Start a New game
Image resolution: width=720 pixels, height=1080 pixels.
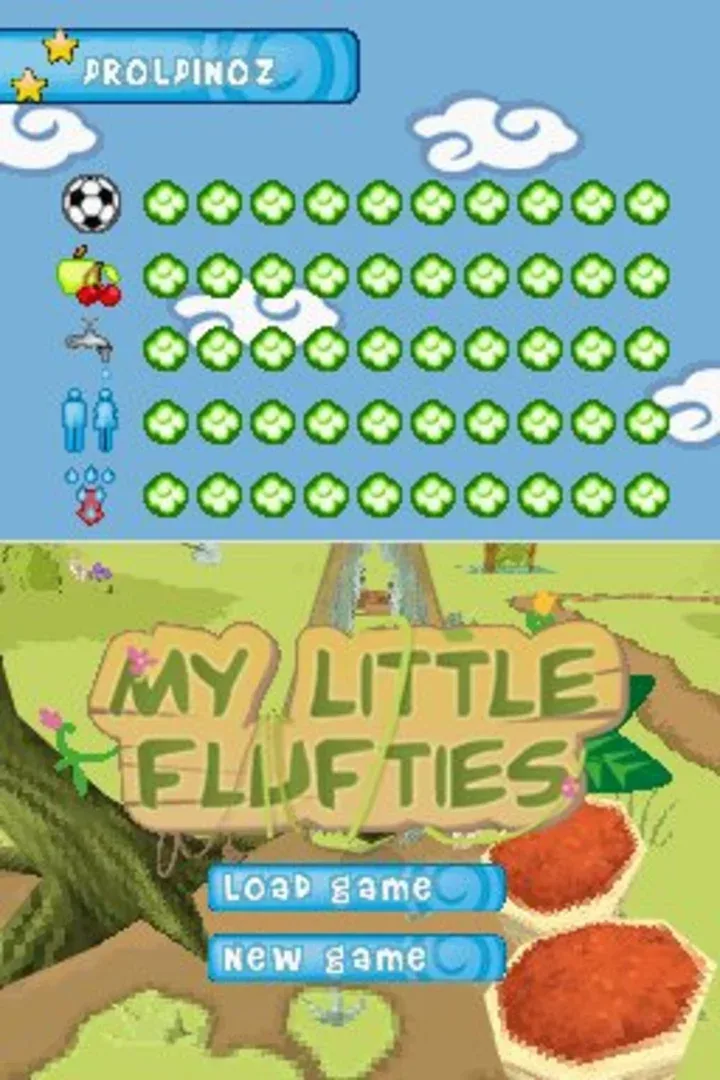(x=355, y=958)
